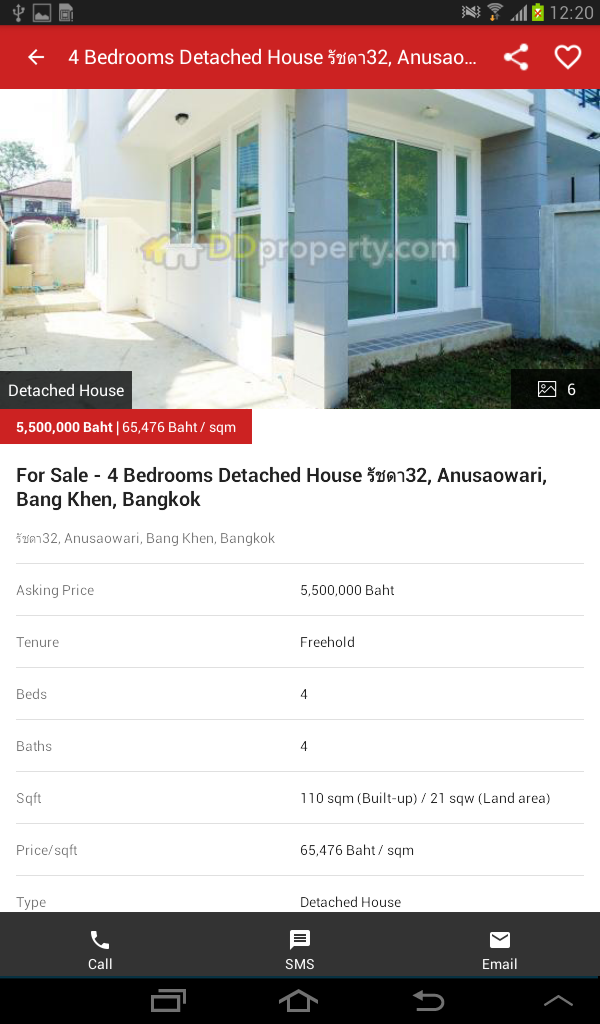The image size is (600, 1024).
Task: Send an SMS to the agent
Action: [300, 950]
